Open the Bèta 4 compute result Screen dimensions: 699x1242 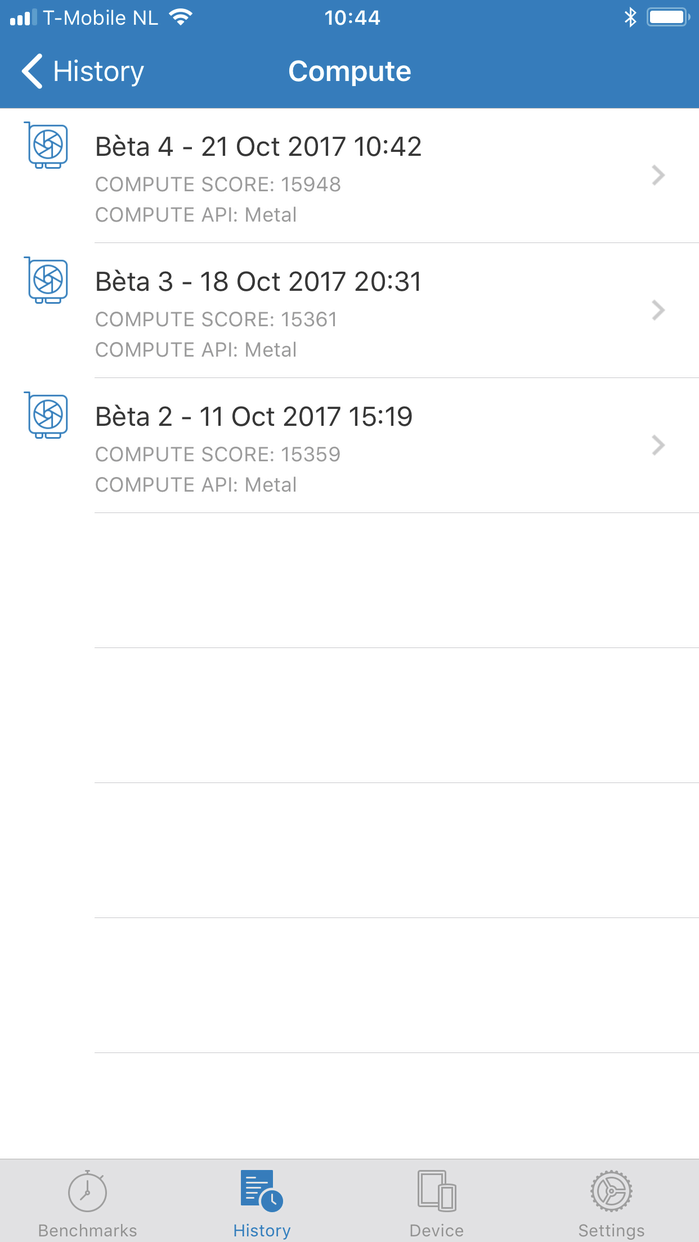pyautogui.click(x=350, y=176)
